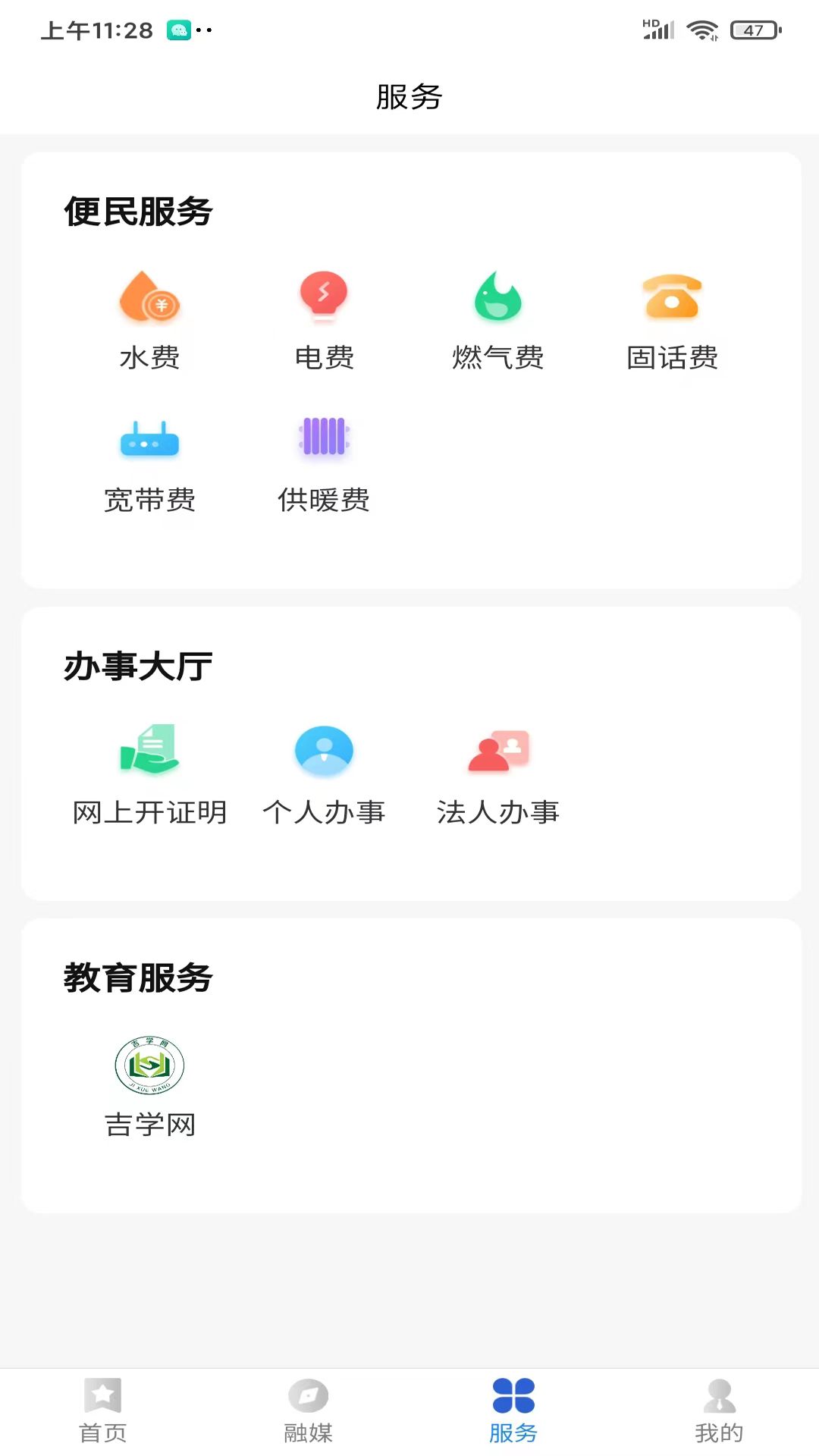This screenshot has width=819, height=1456.
Task: Switch to the 融媒 media tab
Action: point(308,1410)
